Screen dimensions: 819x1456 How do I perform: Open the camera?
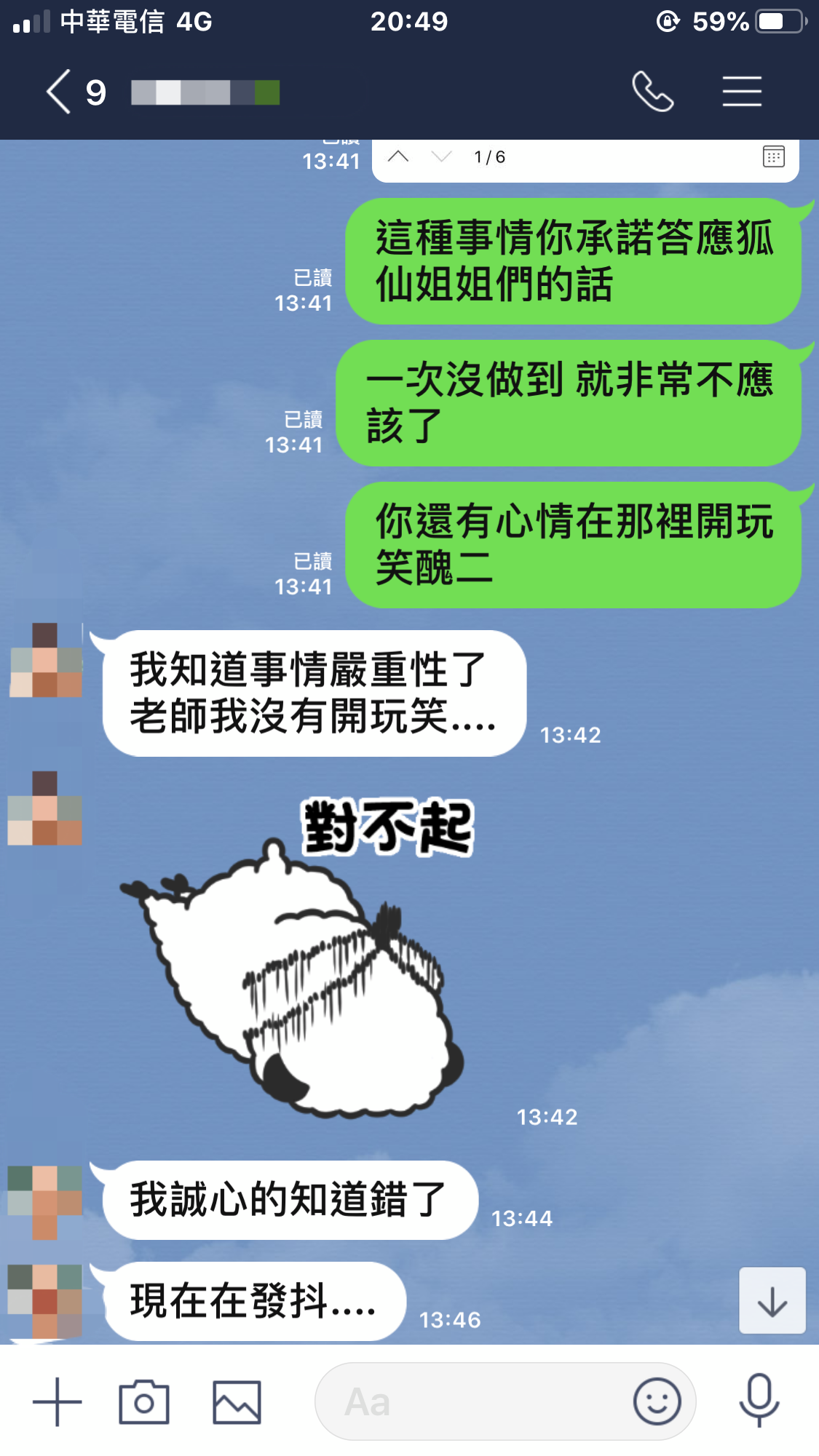click(x=143, y=1401)
